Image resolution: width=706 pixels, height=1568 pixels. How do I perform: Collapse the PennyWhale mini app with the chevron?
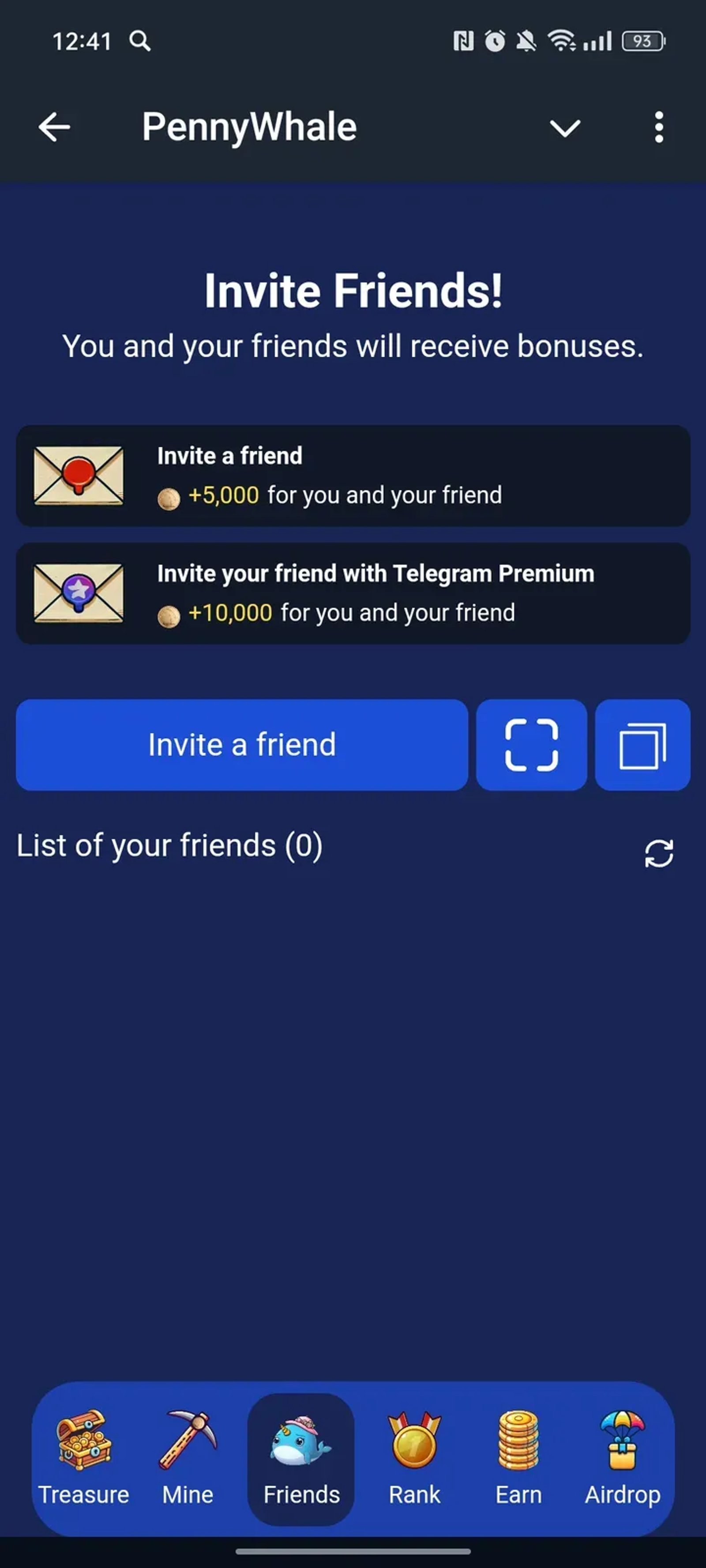pos(565,128)
